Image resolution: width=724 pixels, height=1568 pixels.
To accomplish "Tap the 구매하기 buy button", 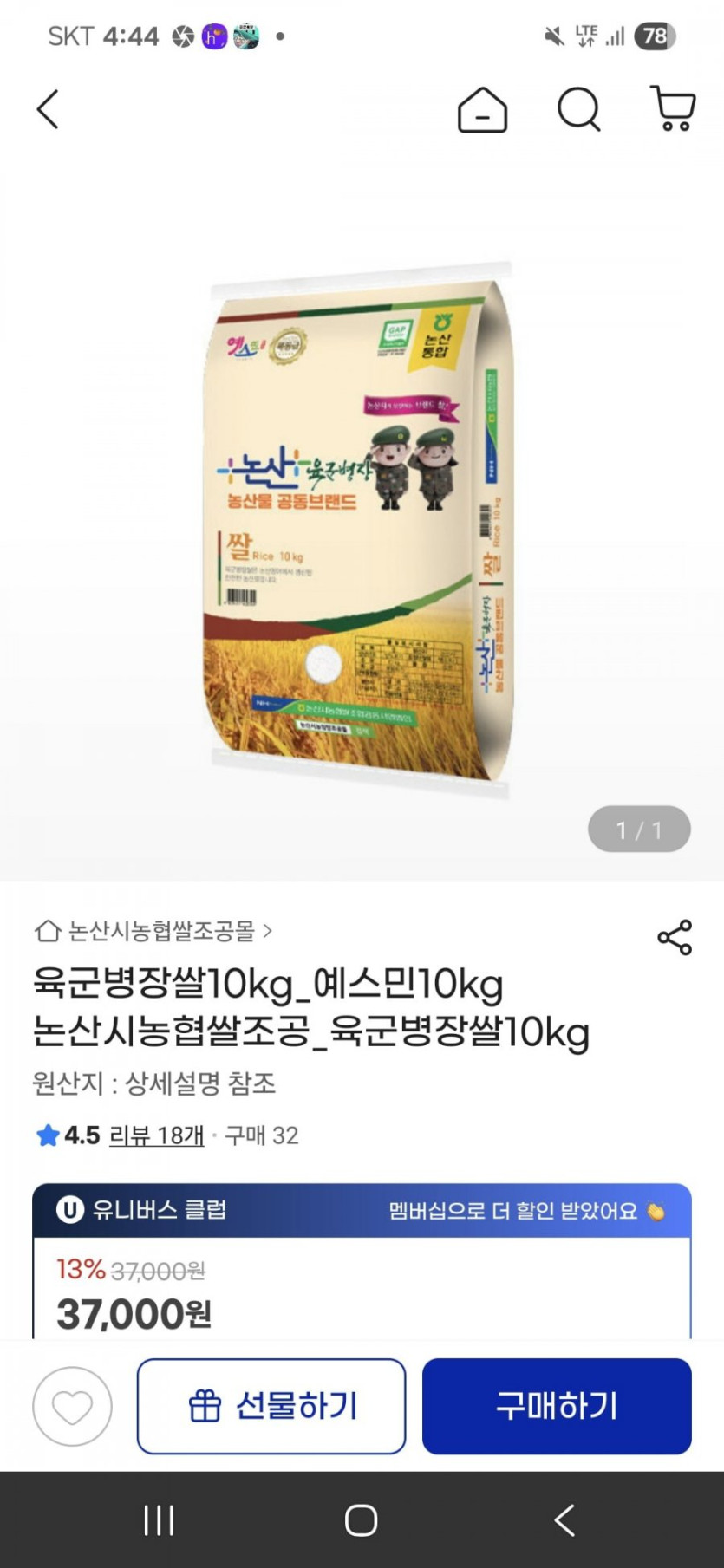I will pyautogui.click(x=557, y=1406).
